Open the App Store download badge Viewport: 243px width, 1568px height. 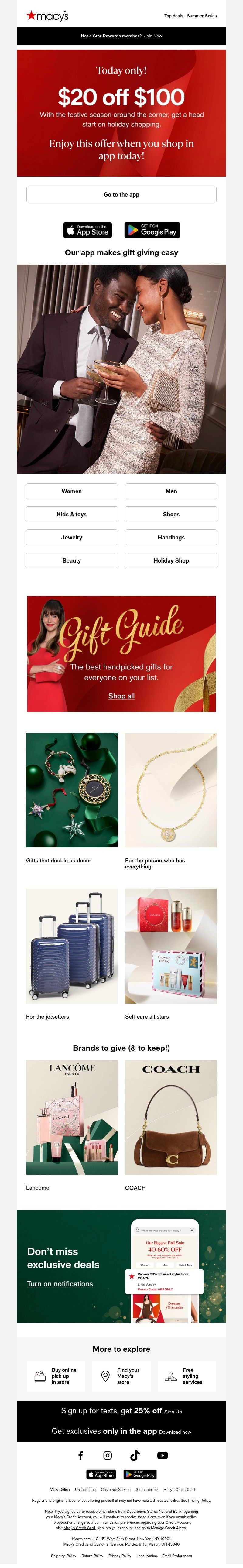(88, 229)
